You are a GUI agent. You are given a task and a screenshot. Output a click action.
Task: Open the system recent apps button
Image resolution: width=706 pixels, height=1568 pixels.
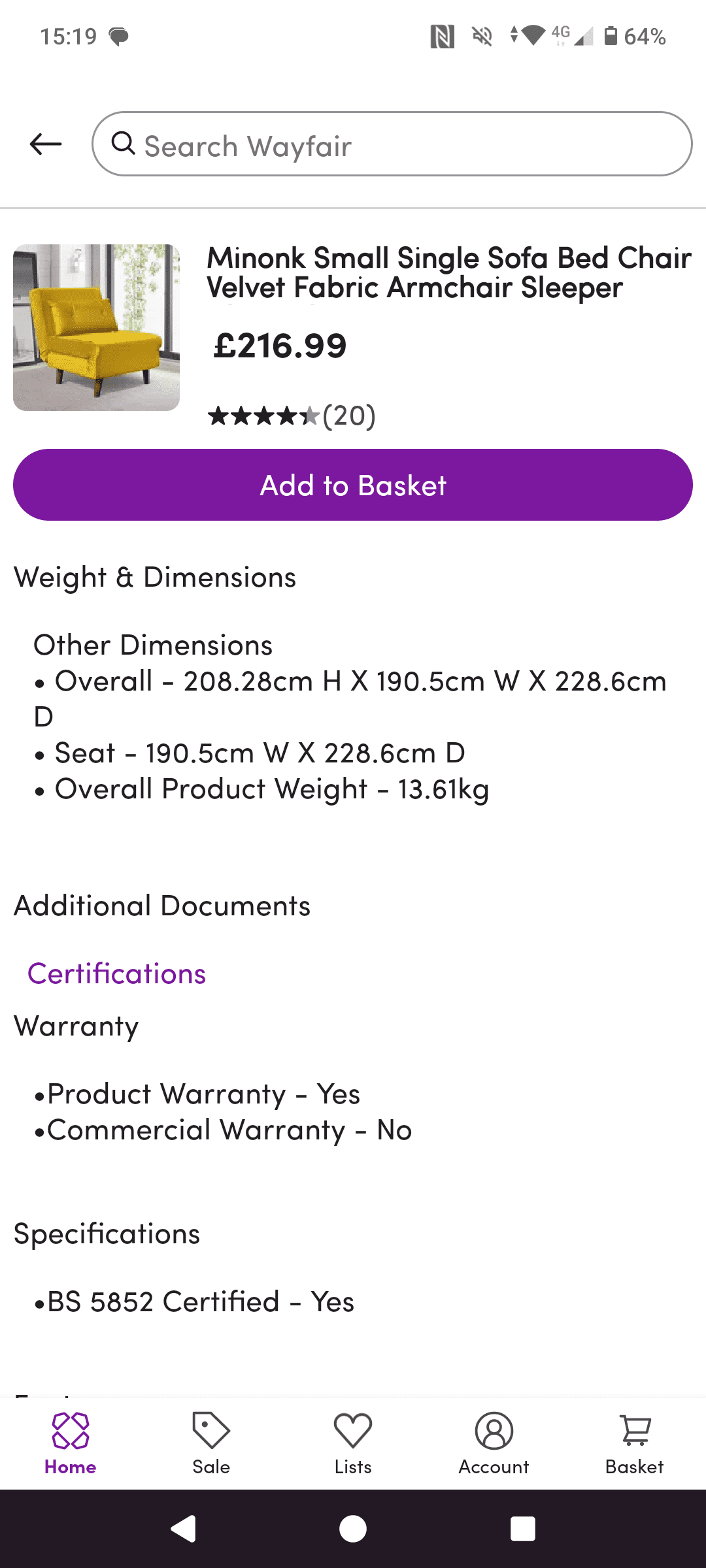tap(523, 1529)
